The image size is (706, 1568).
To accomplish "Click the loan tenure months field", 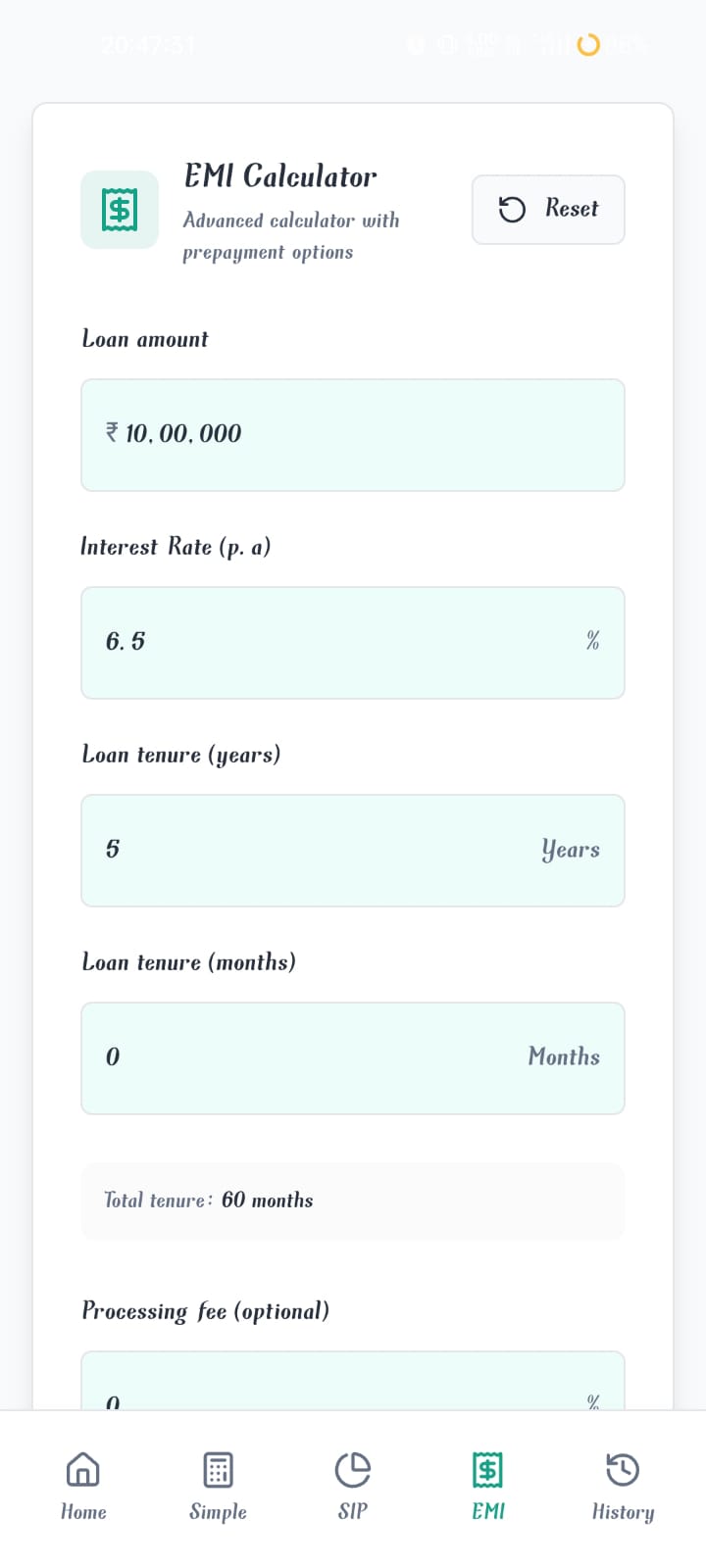I will click(x=353, y=1057).
